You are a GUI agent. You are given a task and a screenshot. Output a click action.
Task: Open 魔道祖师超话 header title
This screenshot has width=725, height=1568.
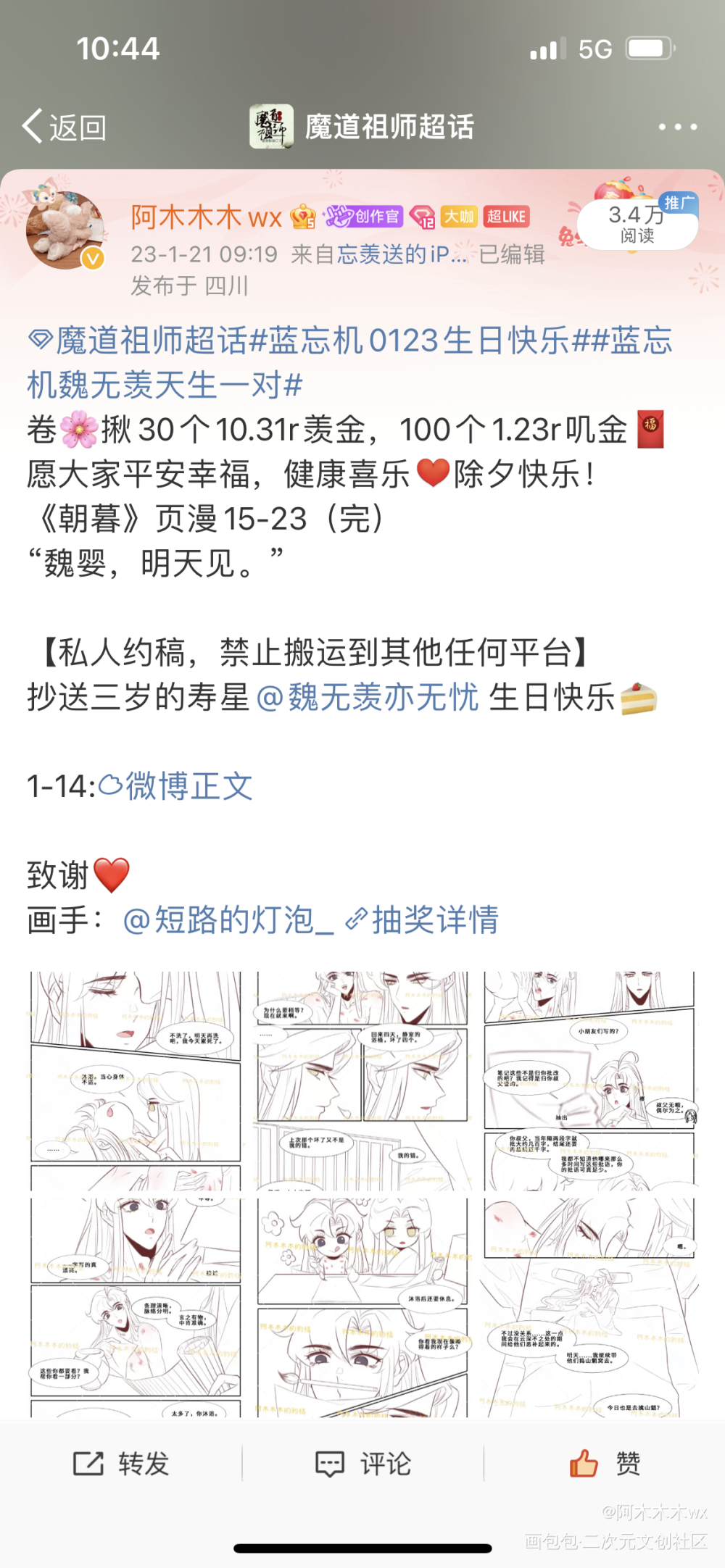point(389,128)
